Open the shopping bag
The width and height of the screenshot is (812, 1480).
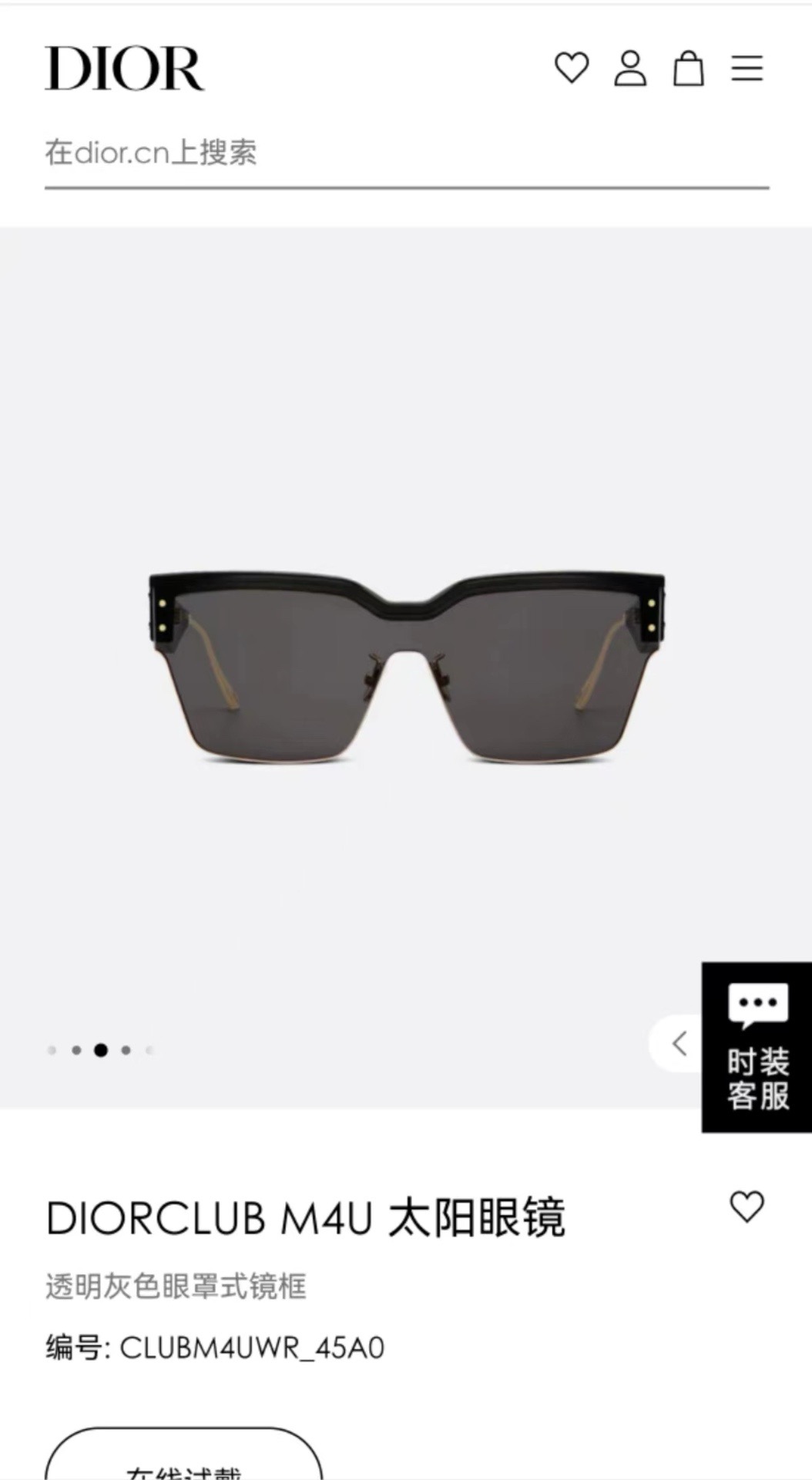click(689, 68)
